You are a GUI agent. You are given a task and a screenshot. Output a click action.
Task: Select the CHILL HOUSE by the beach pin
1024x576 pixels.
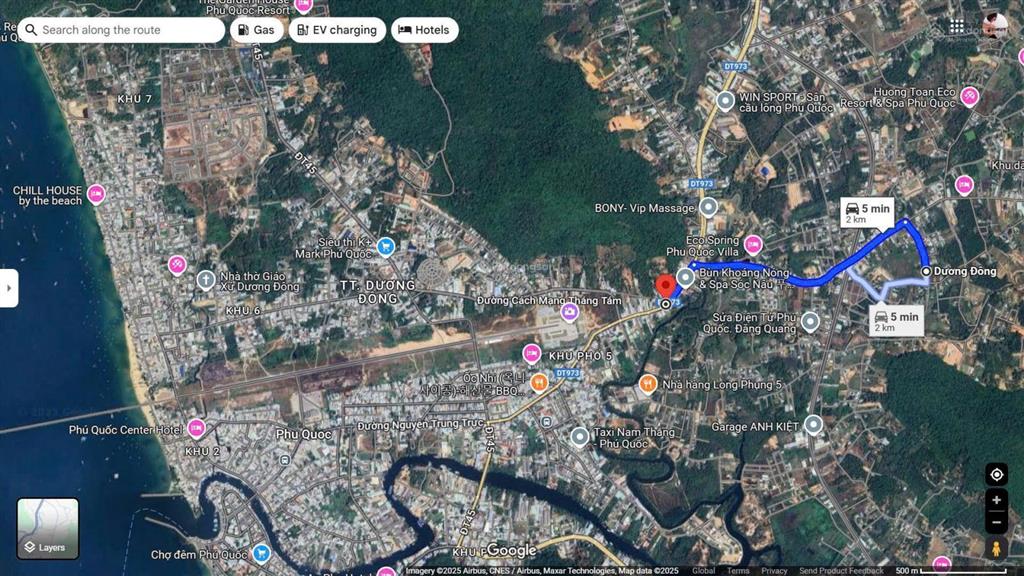tap(97, 194)
